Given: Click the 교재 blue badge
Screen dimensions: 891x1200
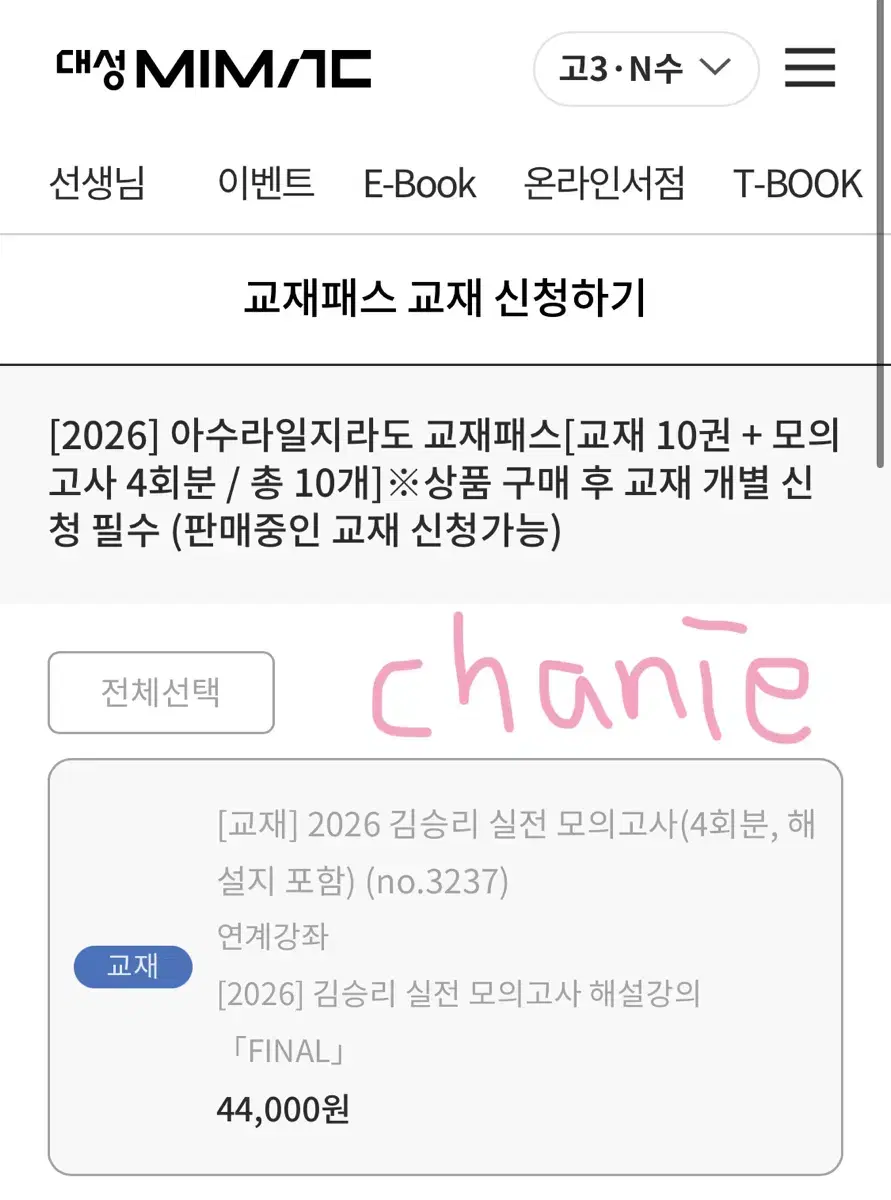Looking at the screenshot, I should pyautogui.click(x=133, y=967).
